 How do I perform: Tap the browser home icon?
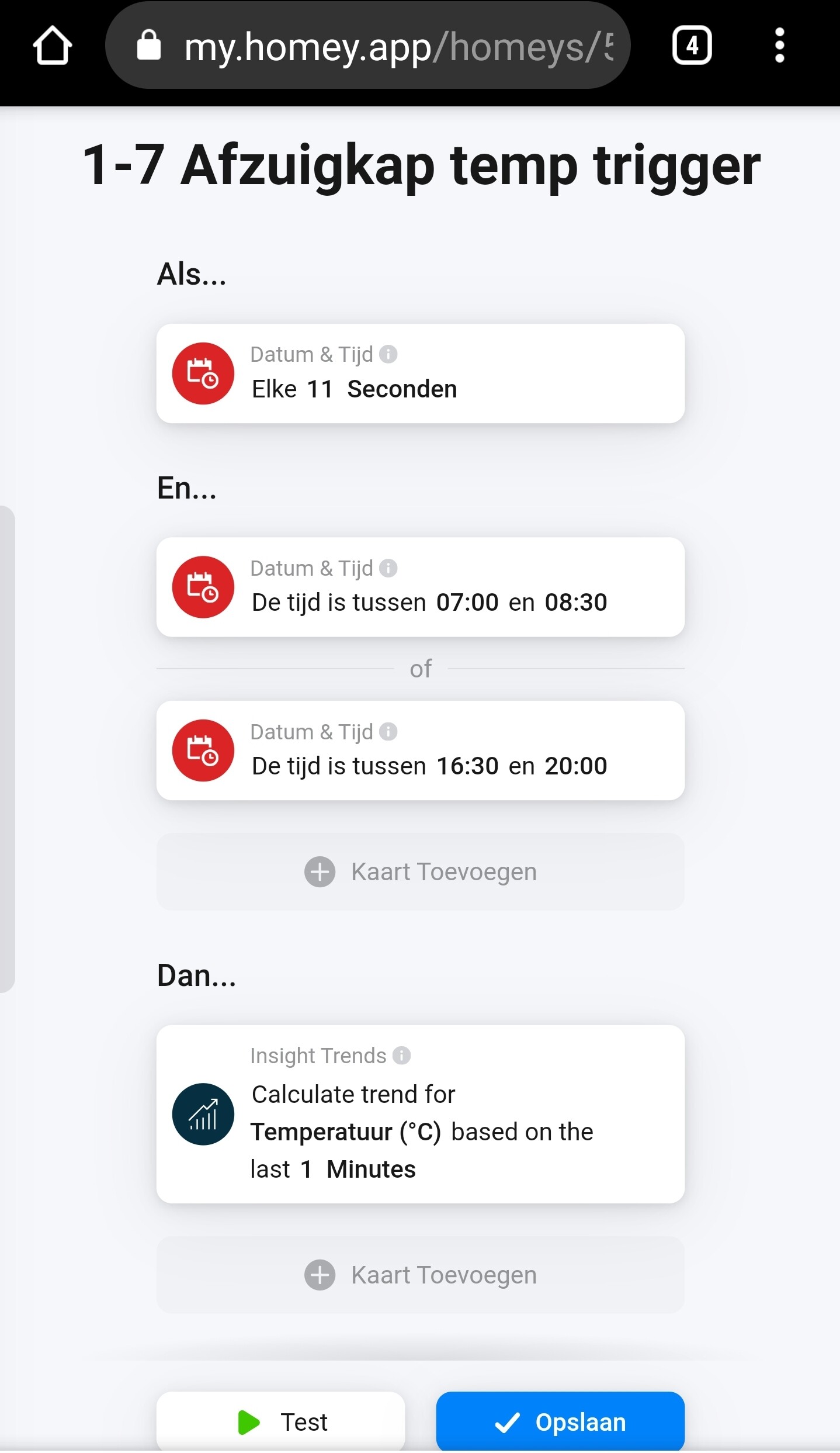coord(53,46)
